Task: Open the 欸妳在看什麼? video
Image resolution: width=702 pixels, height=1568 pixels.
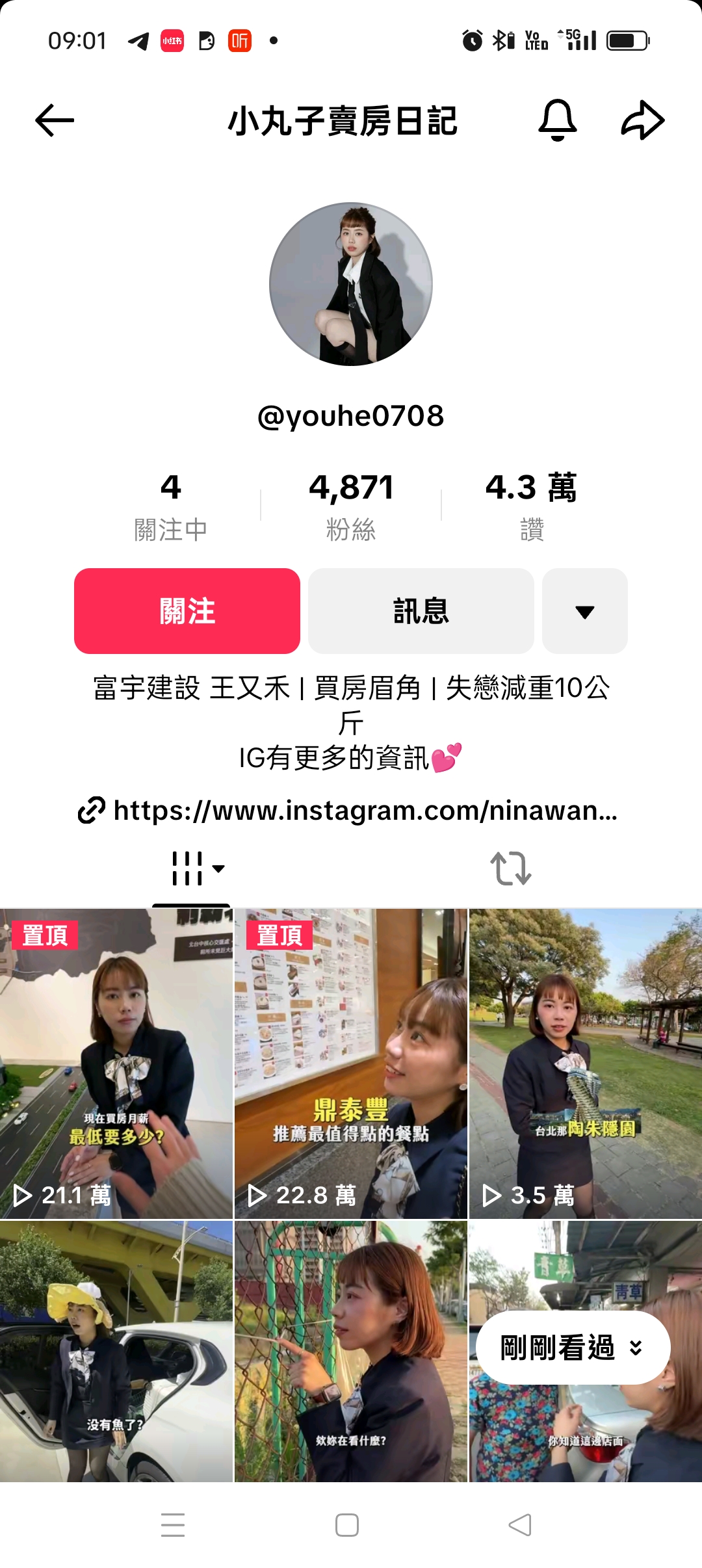Action: [351, 1352]
